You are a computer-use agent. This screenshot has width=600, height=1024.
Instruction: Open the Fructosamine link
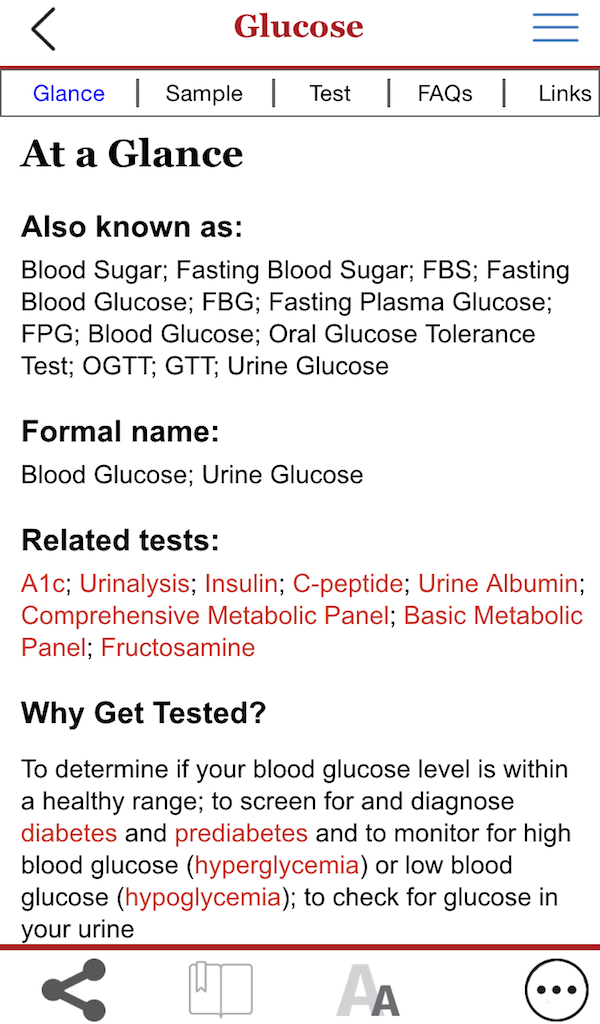178,647
